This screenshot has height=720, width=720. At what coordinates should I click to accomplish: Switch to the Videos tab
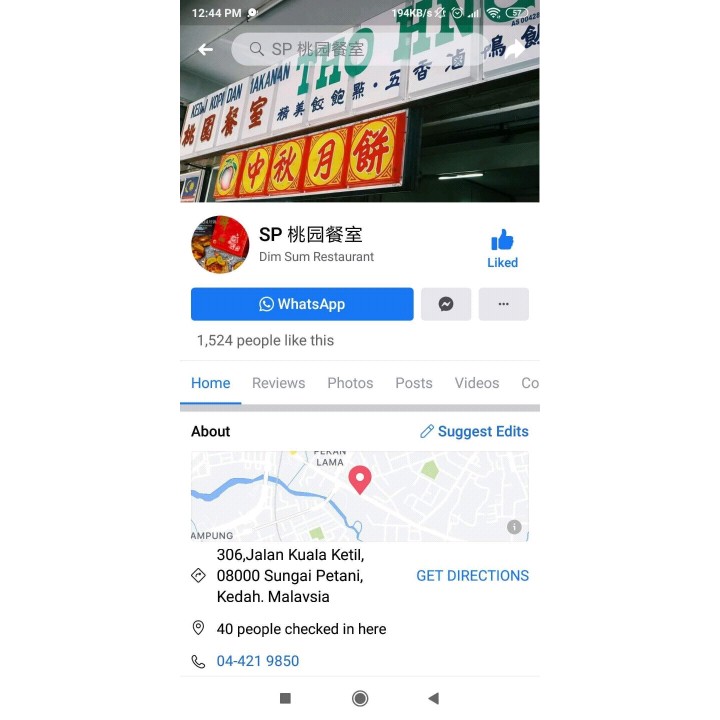click(x=477, y=383)
